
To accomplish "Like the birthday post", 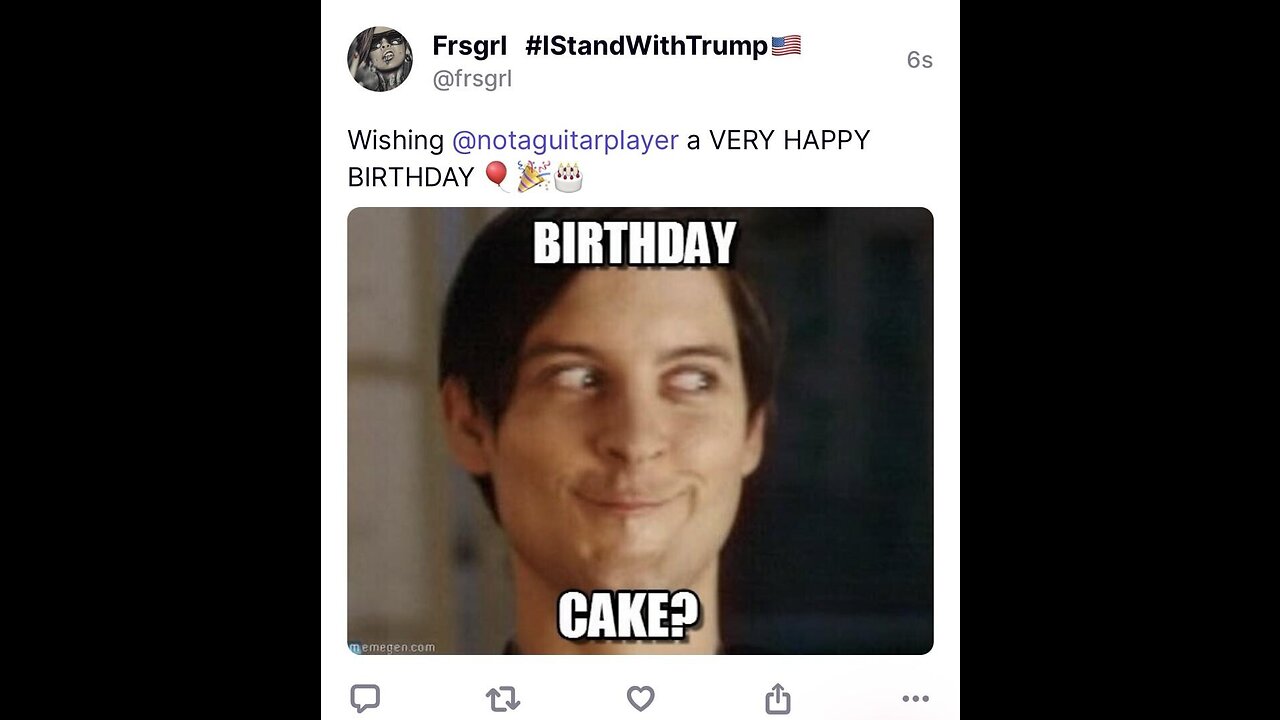I will click(x=640, y=698).
